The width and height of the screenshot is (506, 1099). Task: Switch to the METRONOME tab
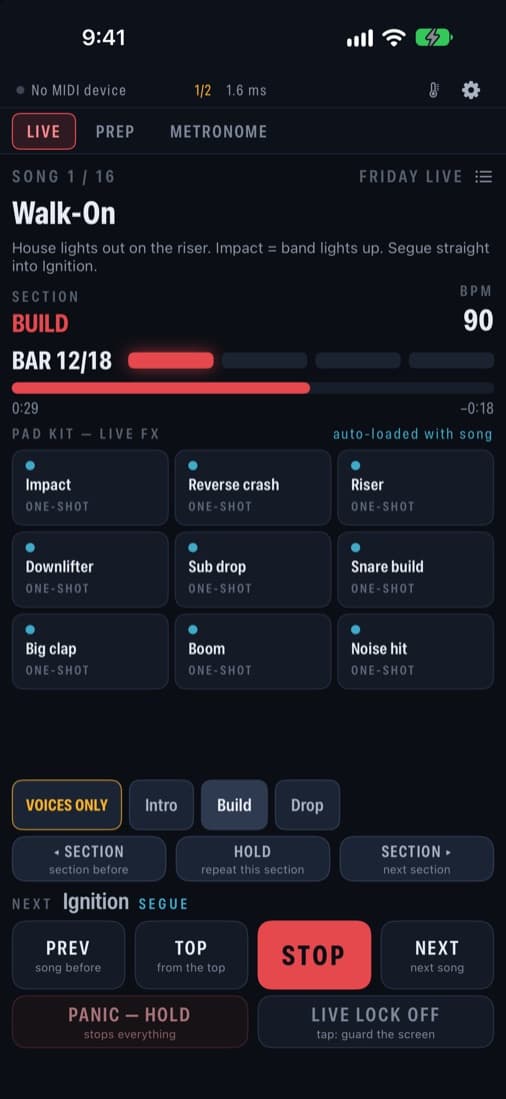click(219, 132)
